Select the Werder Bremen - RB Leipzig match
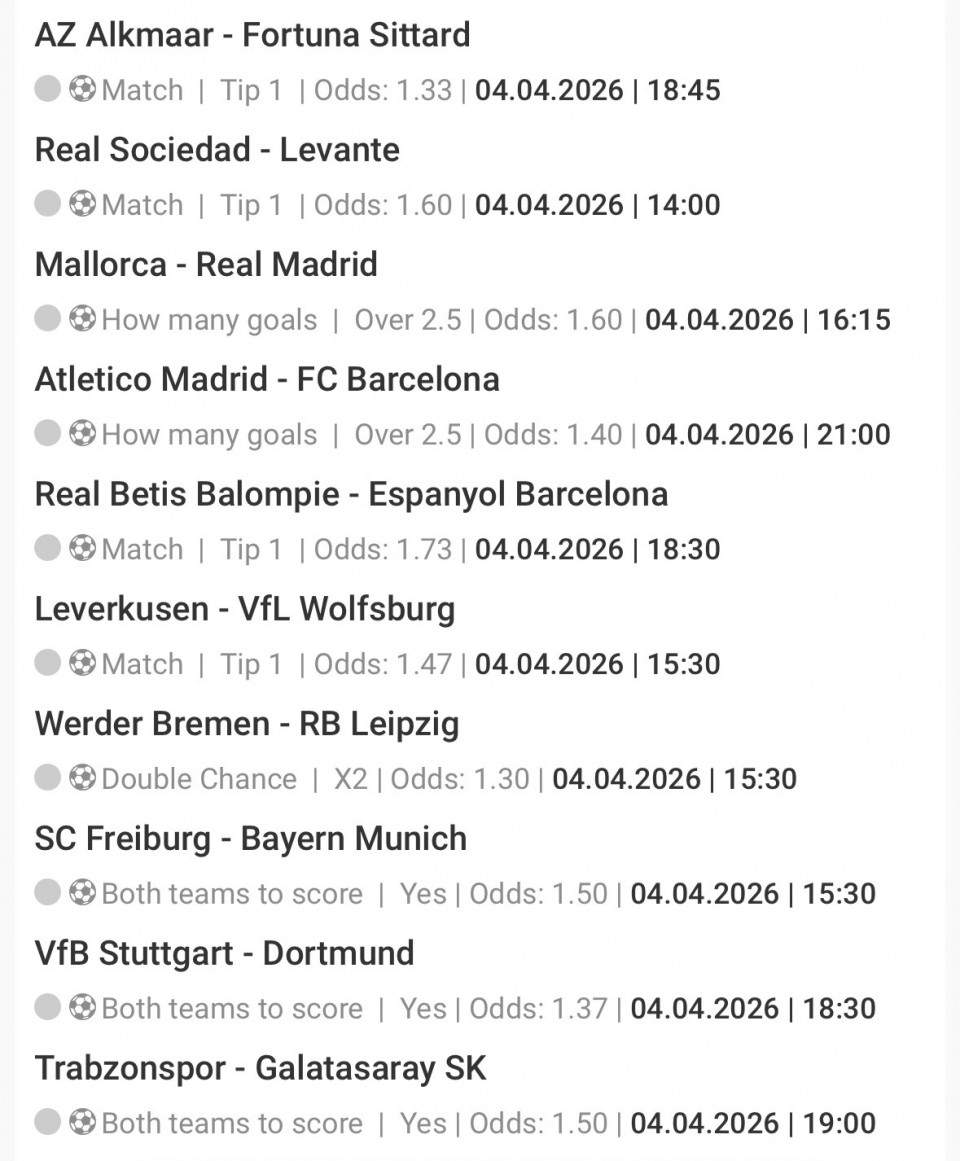The height and width of the screenshot is (1161, 960). pyautogui.click(x=247, y=724)
